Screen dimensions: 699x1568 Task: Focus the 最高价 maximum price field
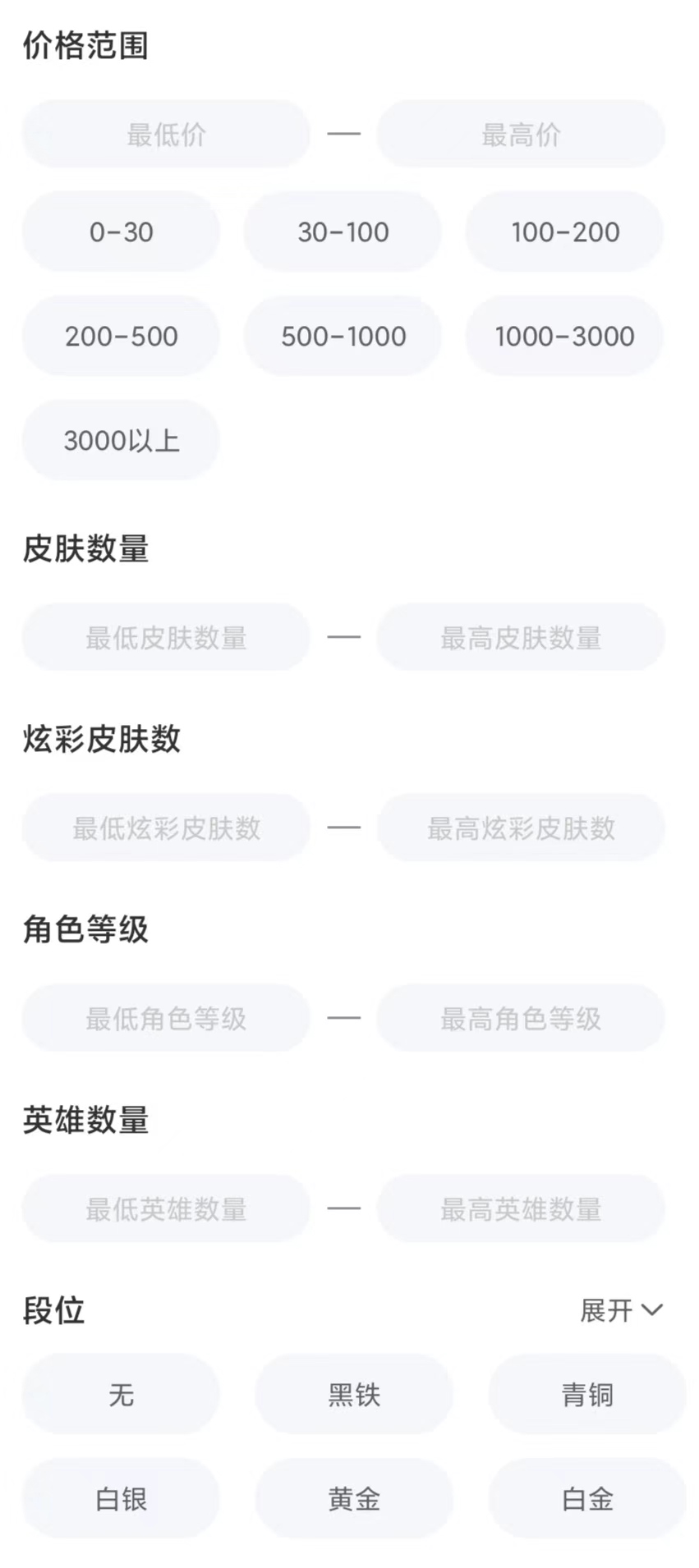[521, 134]
